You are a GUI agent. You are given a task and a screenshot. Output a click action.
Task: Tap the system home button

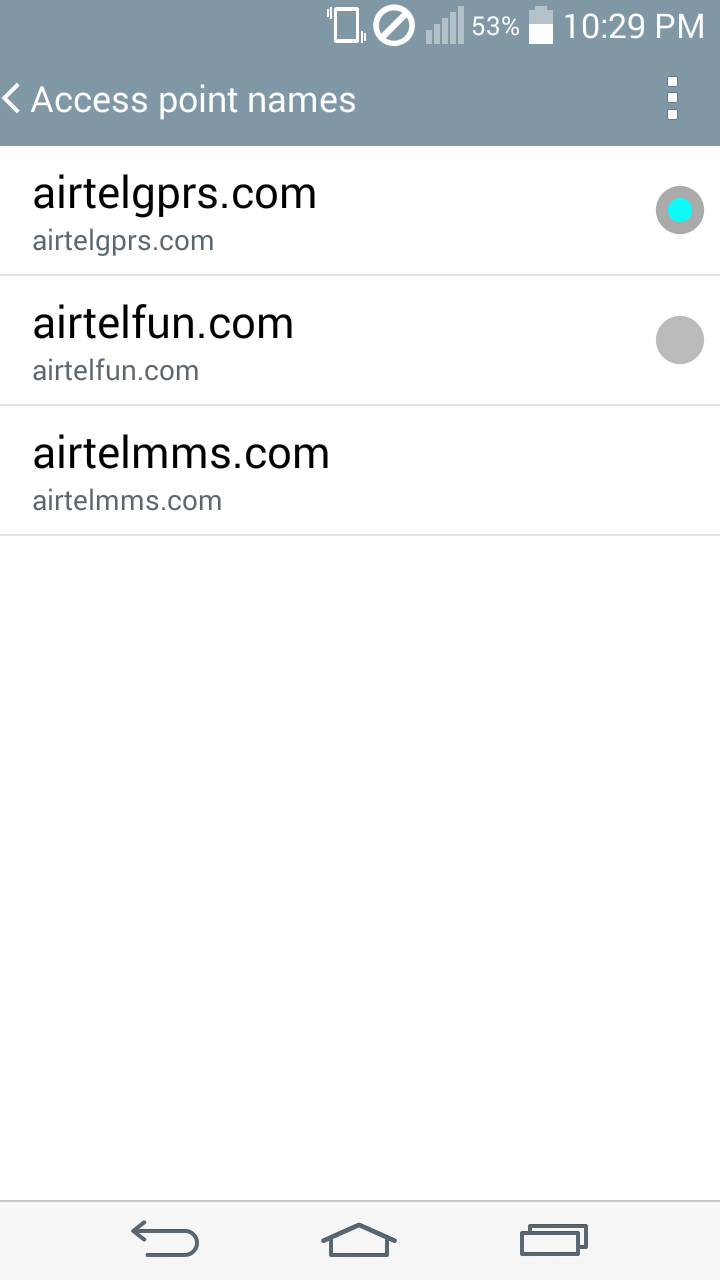(359, 1240)
